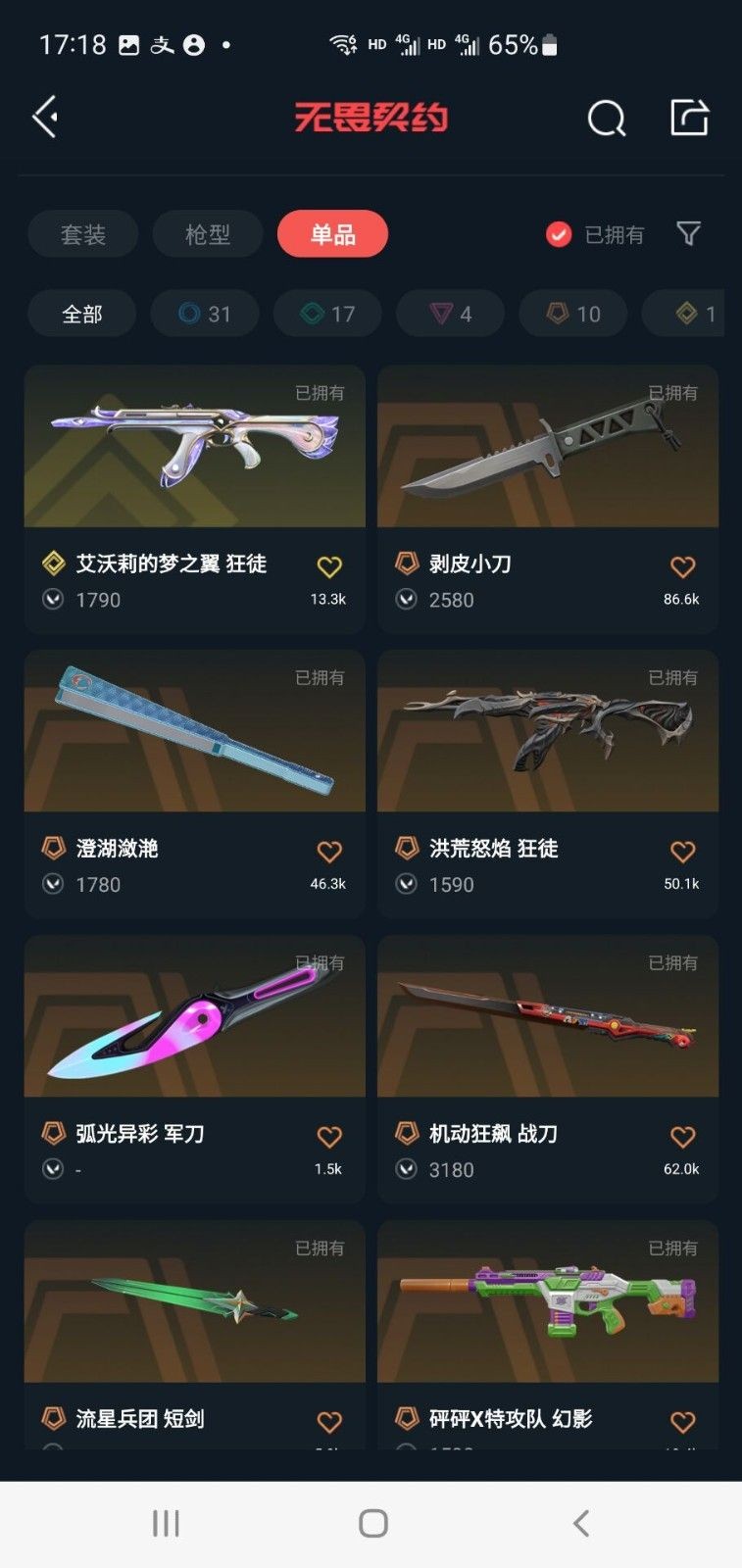Open the 机动狂飙 战刀 skin card
The width and height of the screenshot is (742, 1568).
coord(548,1069)
